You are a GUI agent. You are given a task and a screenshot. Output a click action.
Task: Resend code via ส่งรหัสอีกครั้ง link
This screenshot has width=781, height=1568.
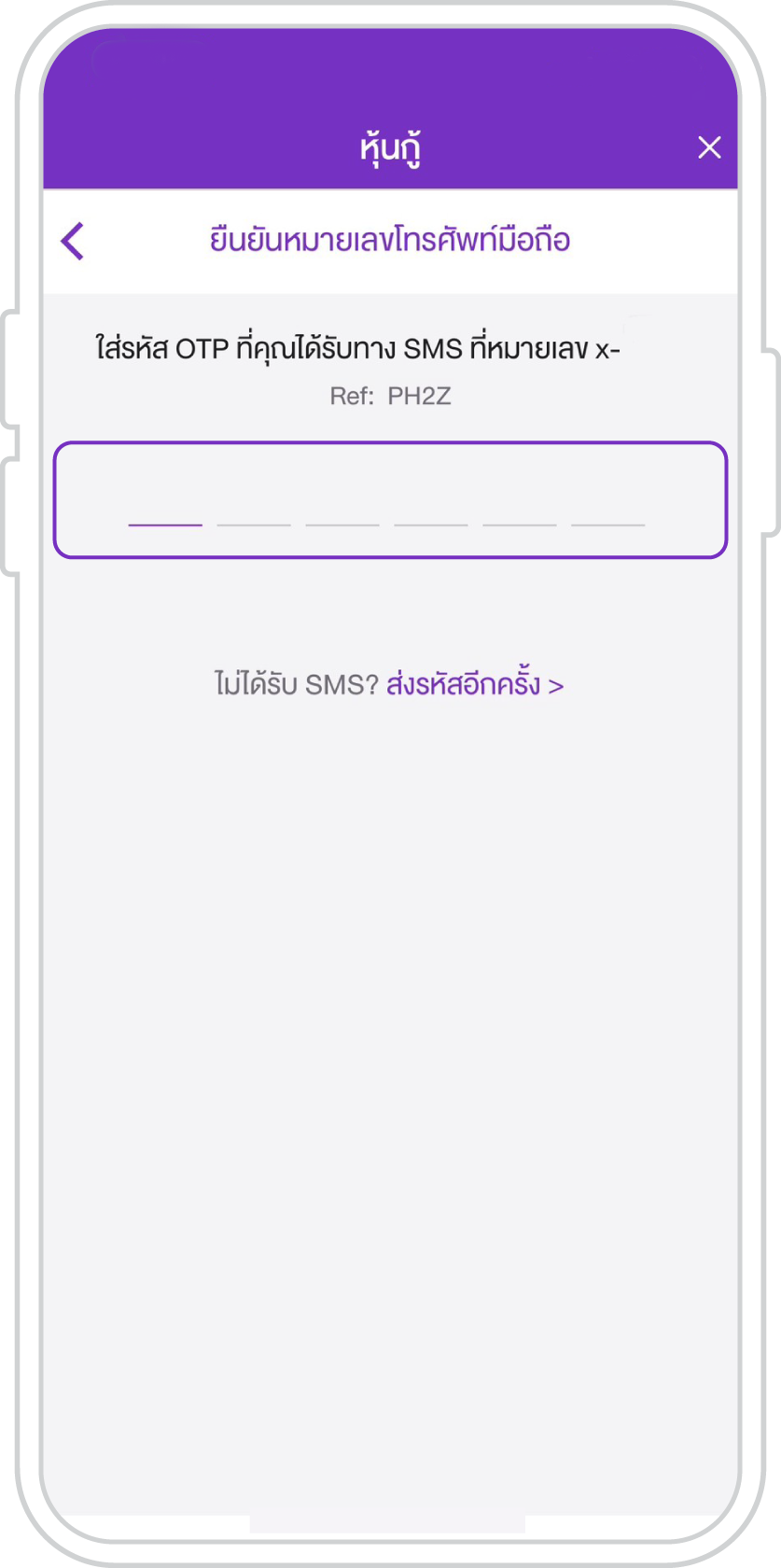(475, 684)
